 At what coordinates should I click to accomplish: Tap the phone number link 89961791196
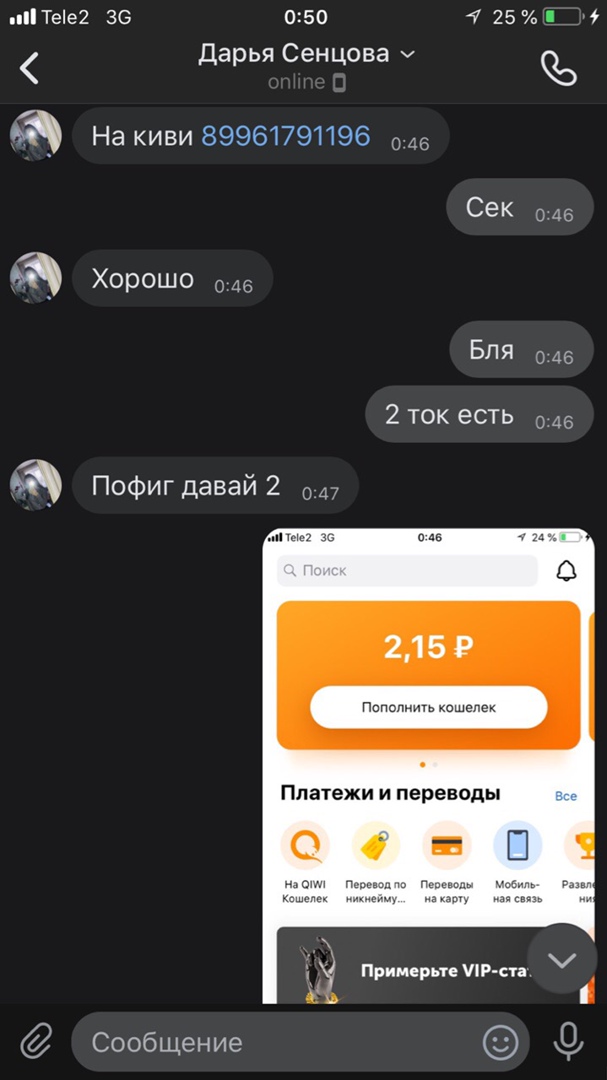(286, 136)
